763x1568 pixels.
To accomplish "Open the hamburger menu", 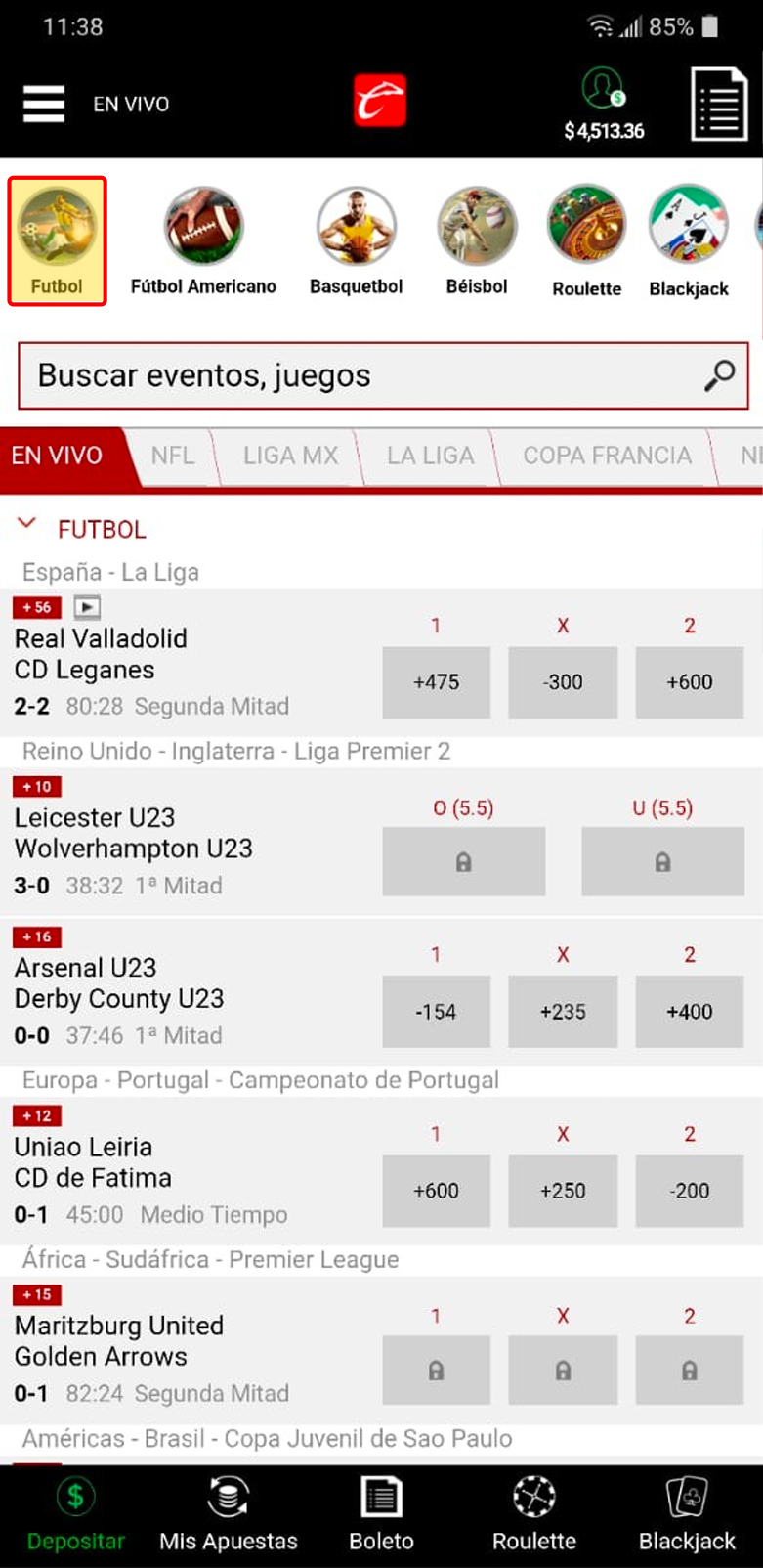I will coord(44,104).
